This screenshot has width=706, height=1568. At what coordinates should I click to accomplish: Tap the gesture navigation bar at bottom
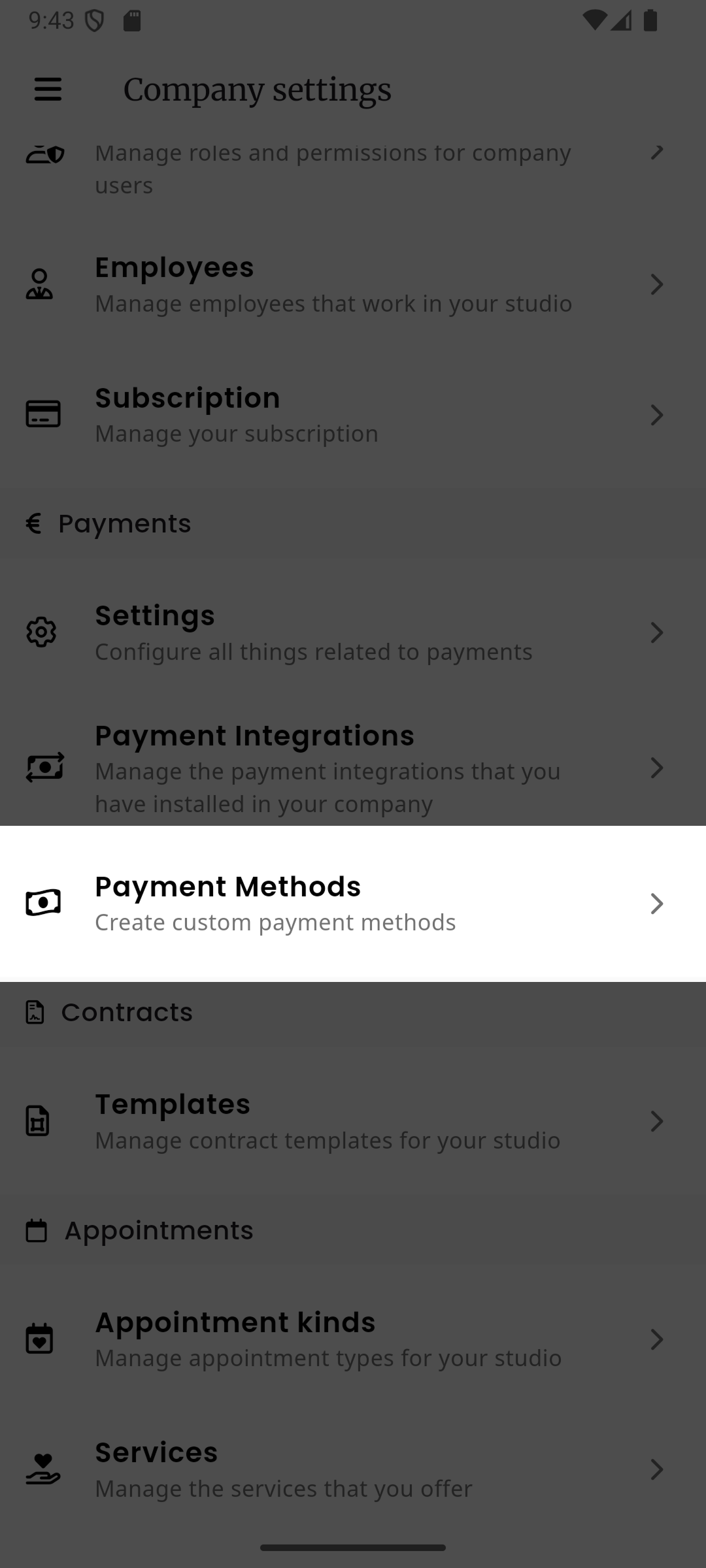click(353, 1546)
